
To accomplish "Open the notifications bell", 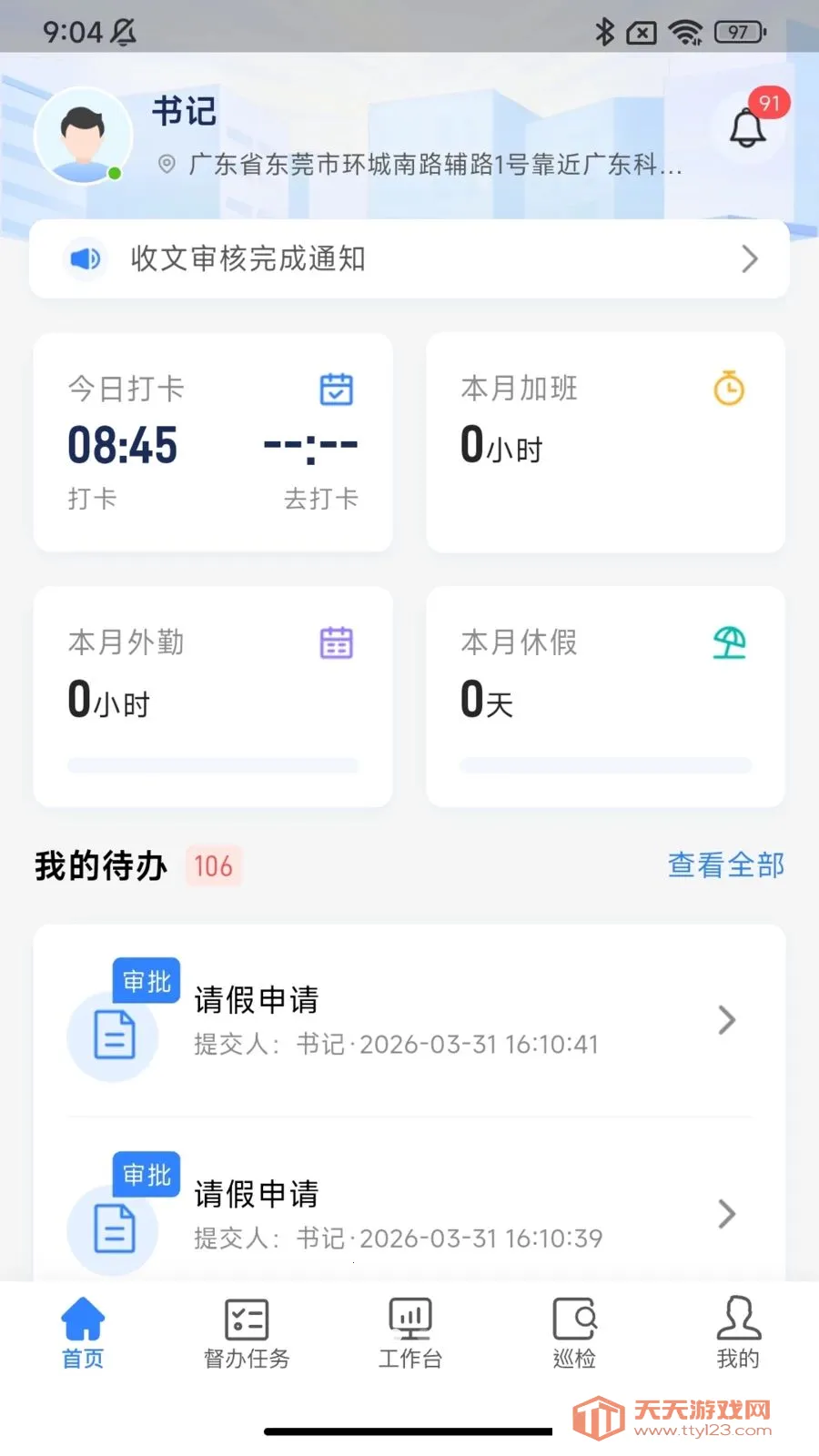I will point(748,128).
